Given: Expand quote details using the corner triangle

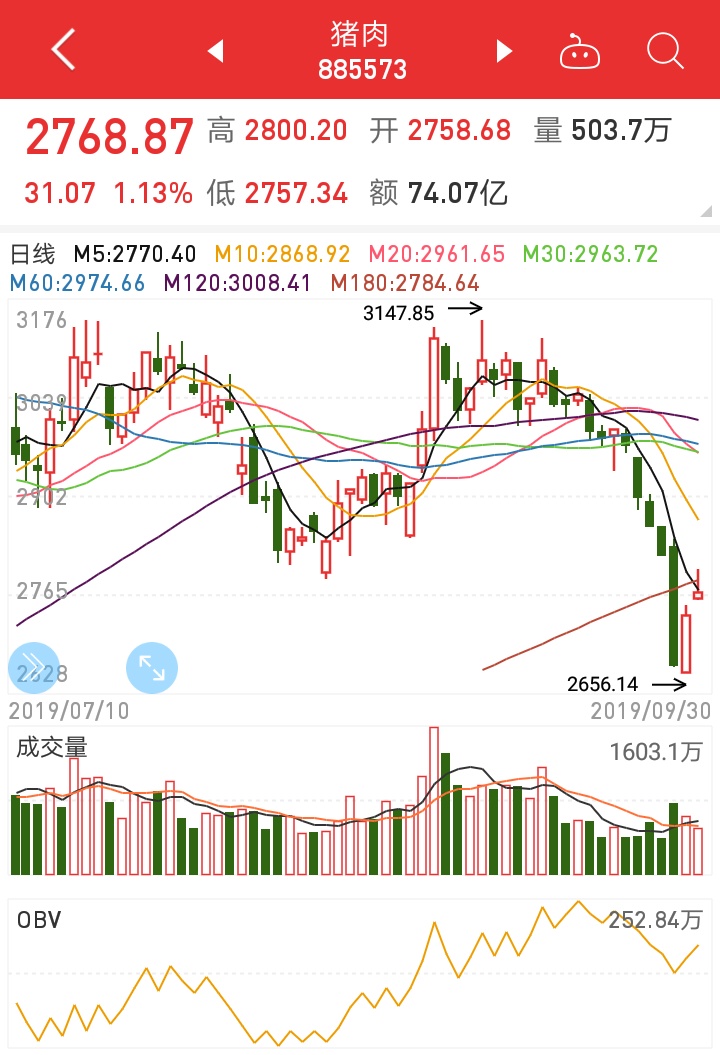Looking at the screenshot, I should pos(708,211).
